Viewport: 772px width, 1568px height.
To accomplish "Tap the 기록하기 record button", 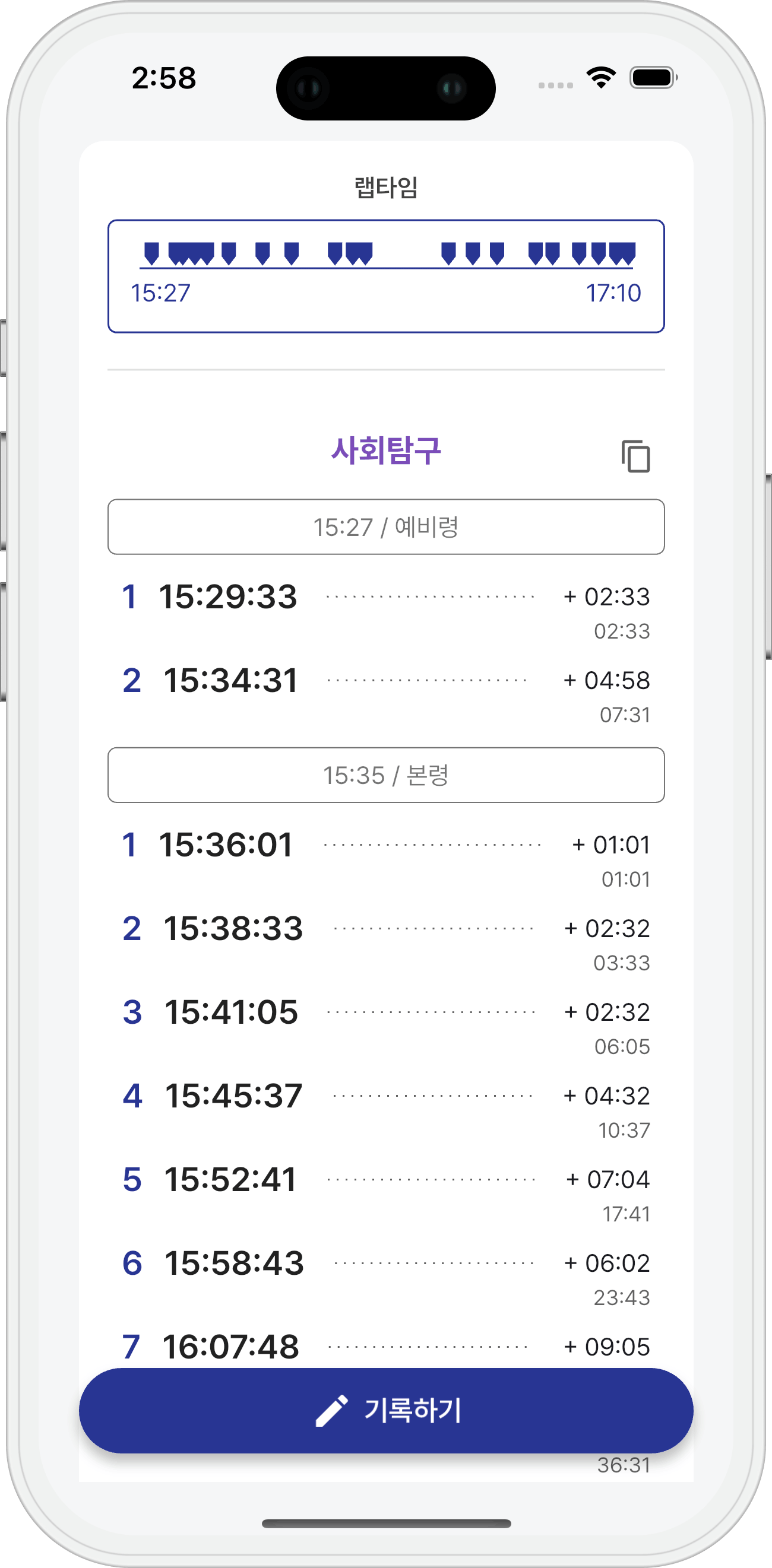I will 386,1410.
